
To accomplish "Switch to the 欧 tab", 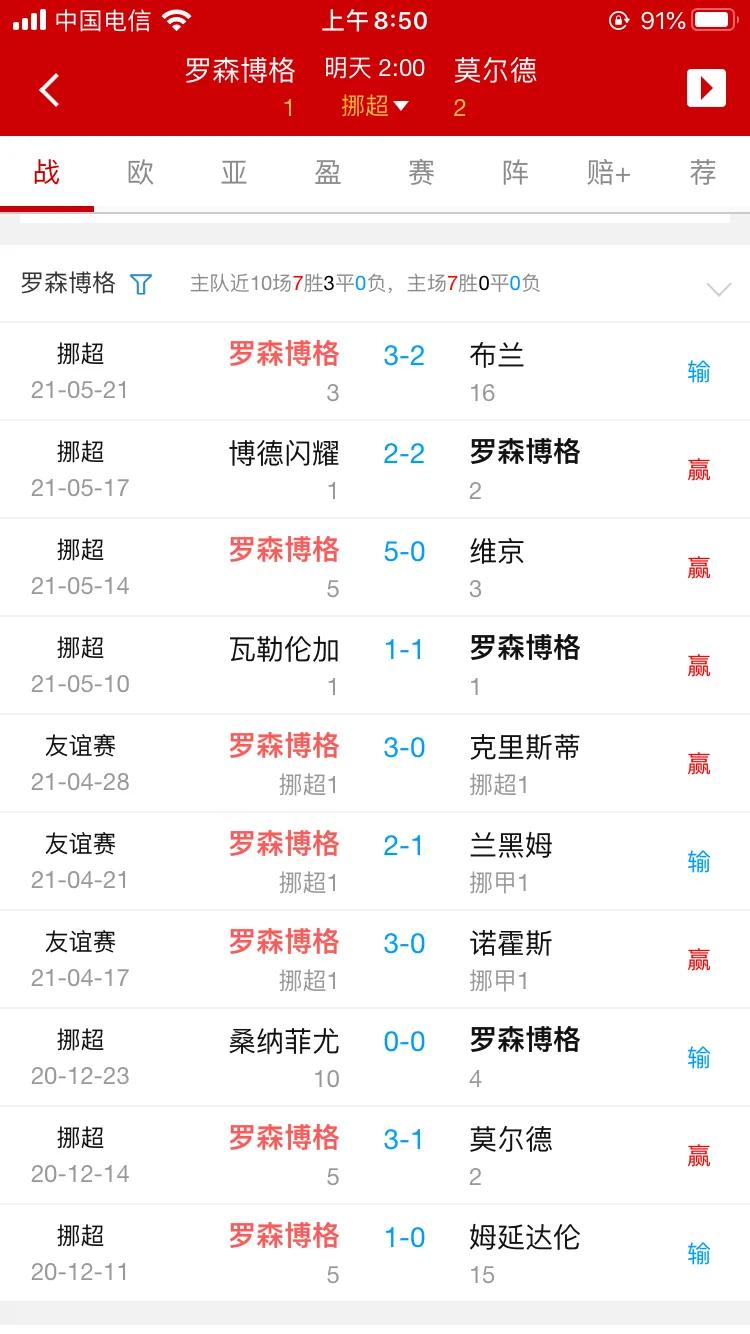I will pyautogui.click(x=140, y=172).
